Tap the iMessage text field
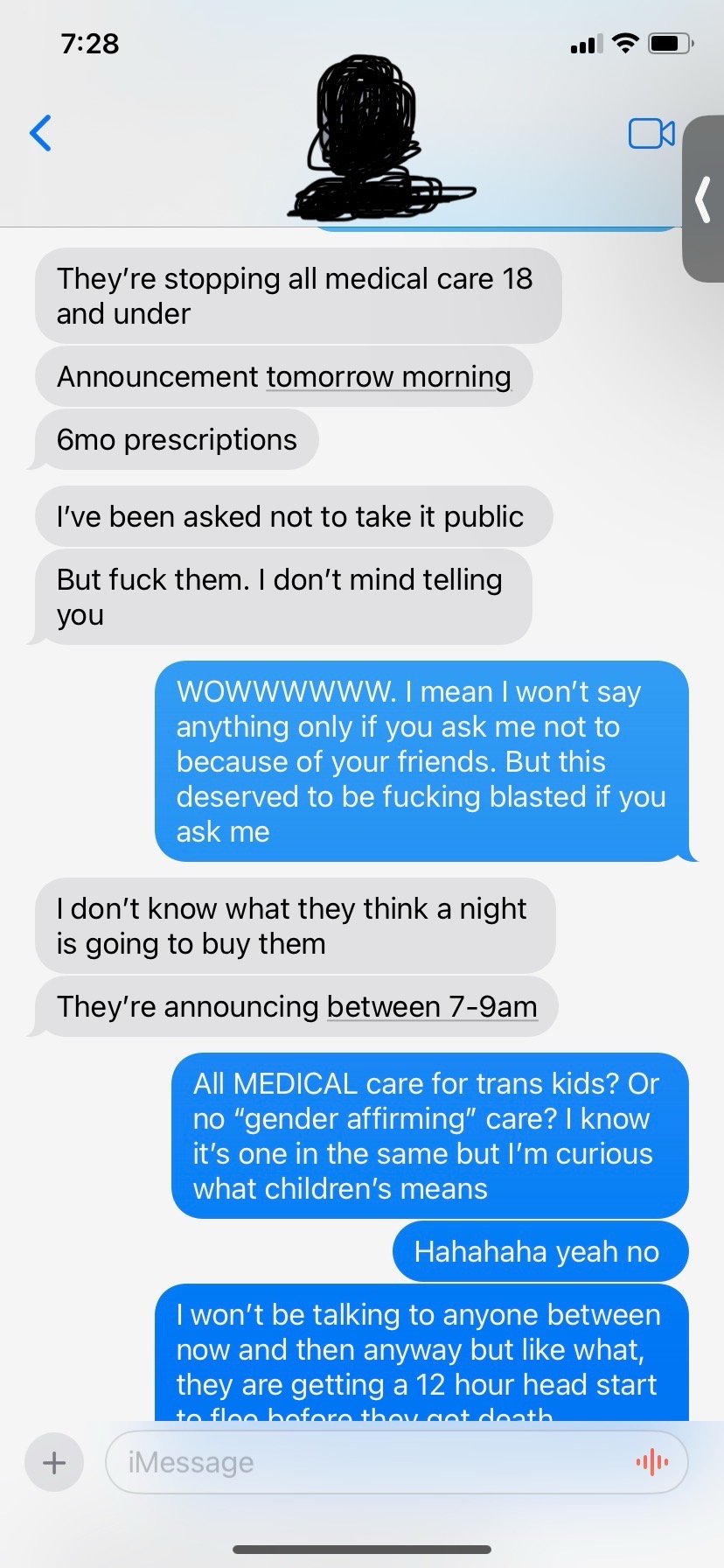 367,1462
